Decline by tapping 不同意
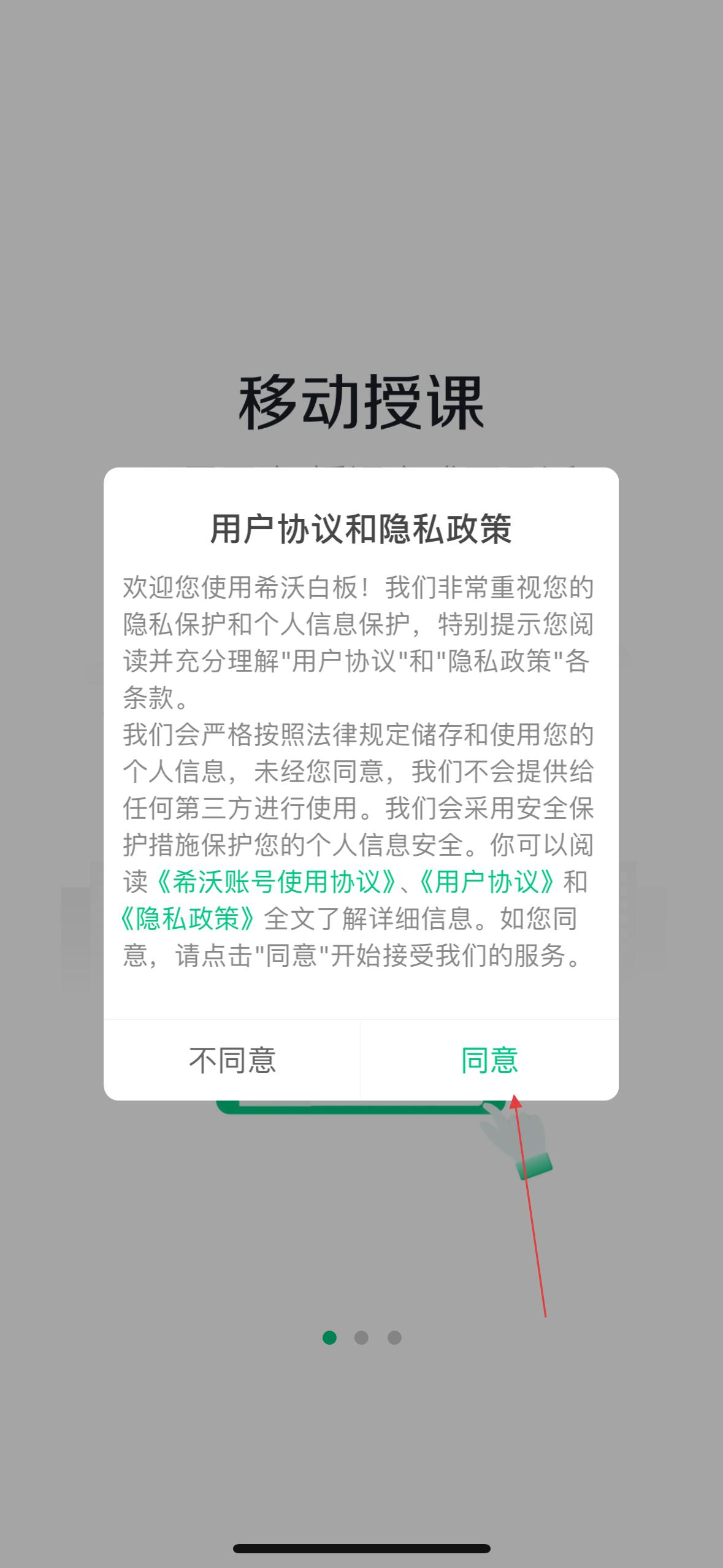The image size is (723, 1568). pos(232,1060)
